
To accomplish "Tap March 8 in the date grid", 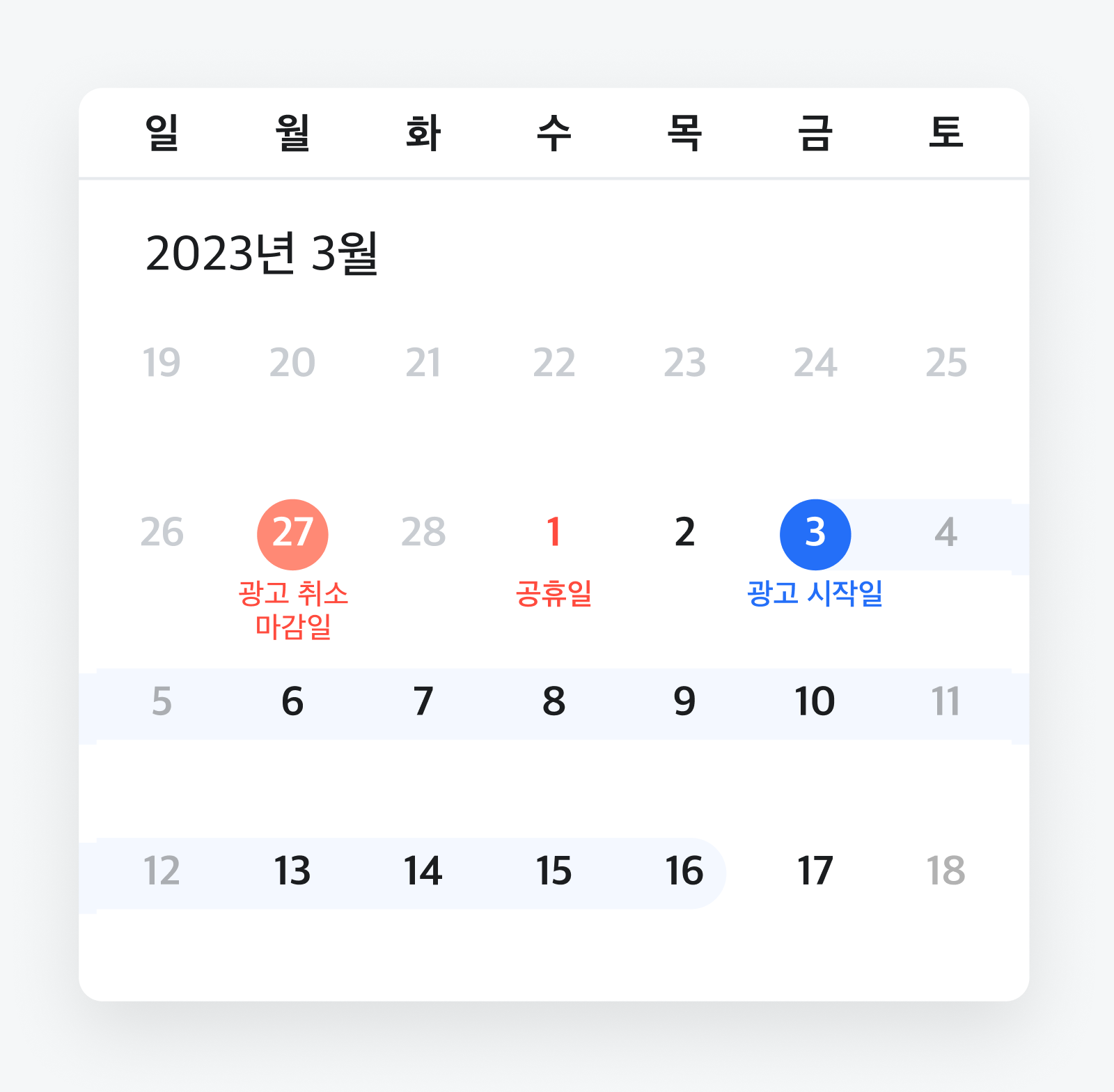I will [554, 703].
